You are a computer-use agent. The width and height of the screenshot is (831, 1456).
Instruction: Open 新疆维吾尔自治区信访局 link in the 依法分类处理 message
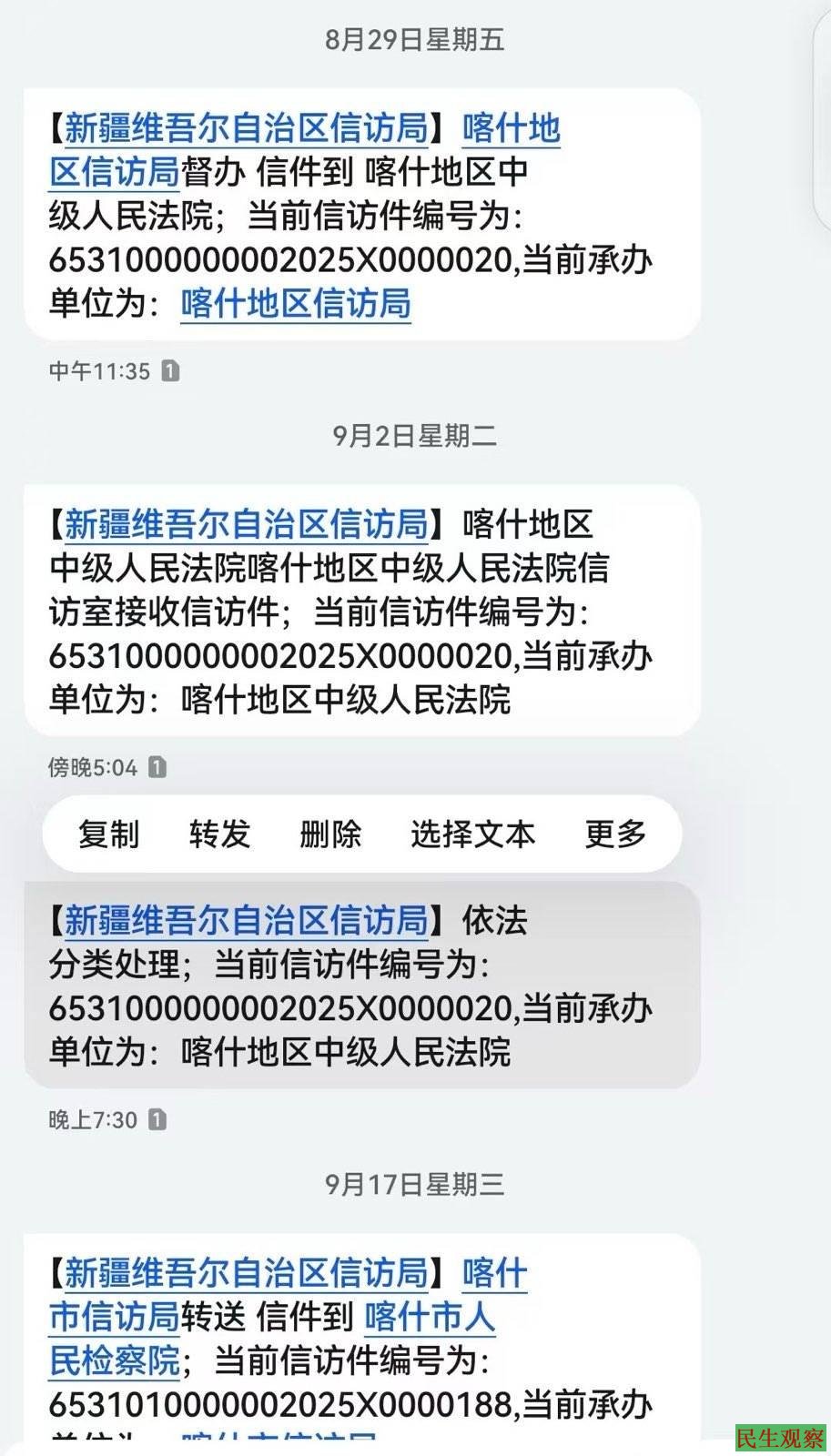246,921
